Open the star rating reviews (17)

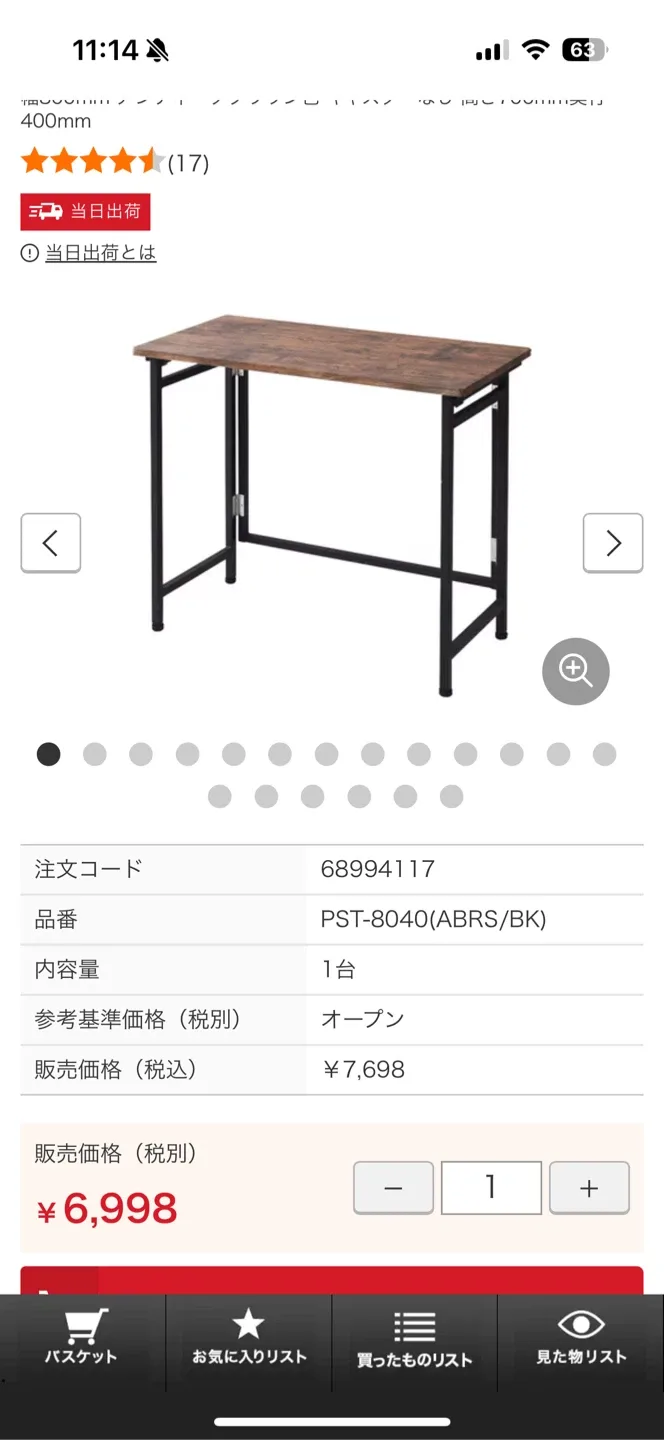(115, 162)
